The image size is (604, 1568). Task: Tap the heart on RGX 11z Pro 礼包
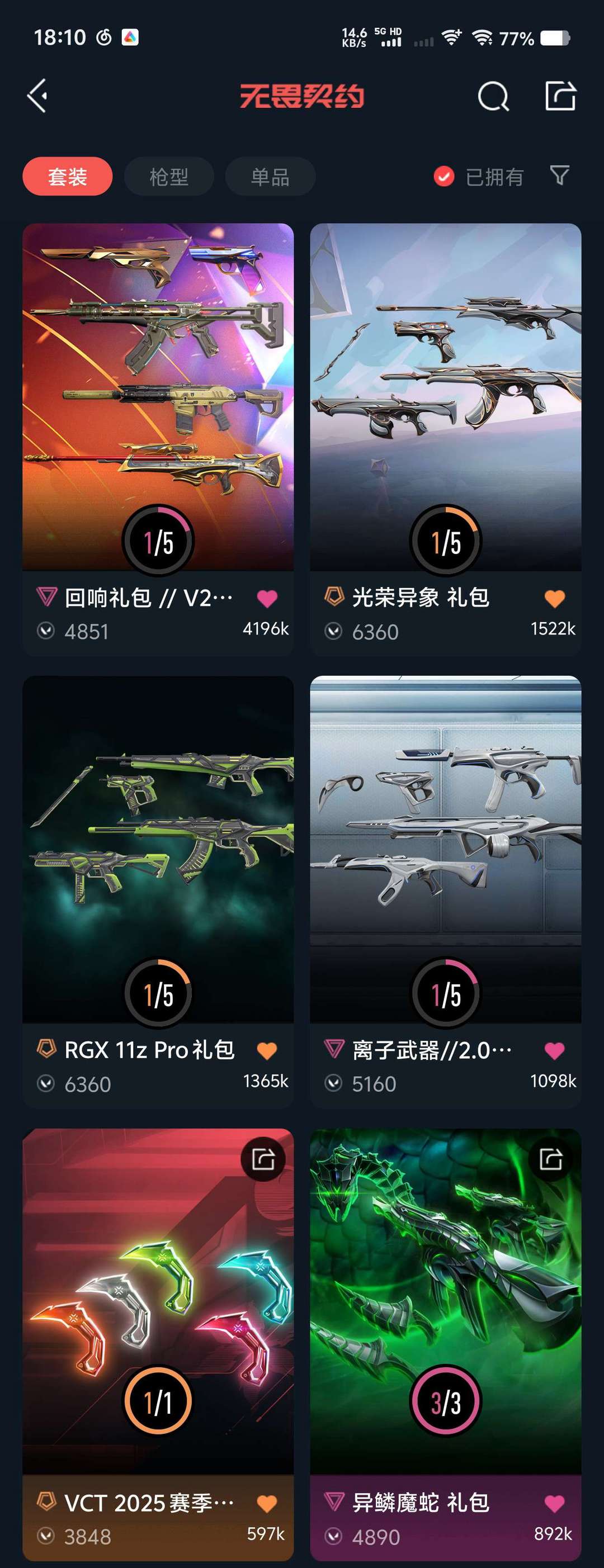point(267,1050)
